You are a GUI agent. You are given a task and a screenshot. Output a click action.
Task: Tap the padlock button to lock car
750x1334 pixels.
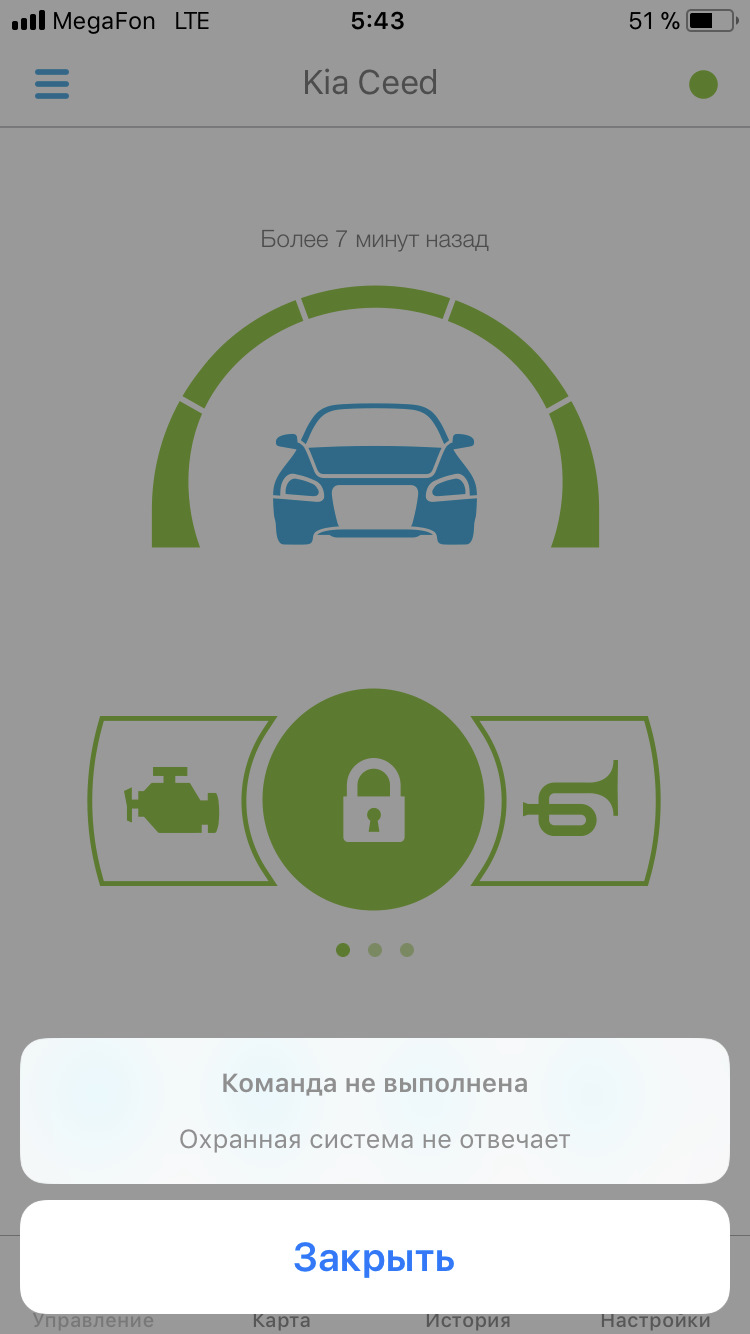tap(374, 799)
